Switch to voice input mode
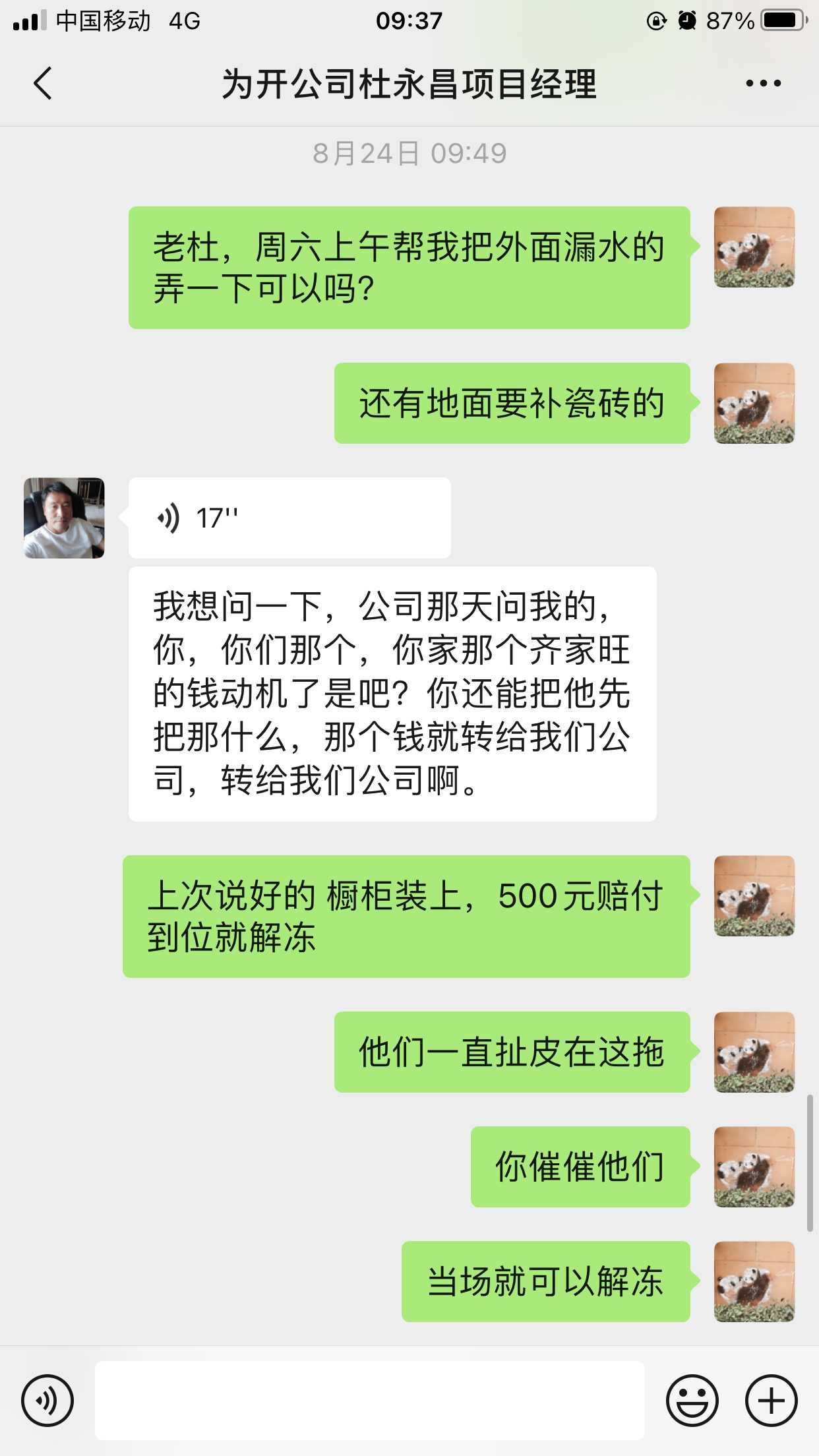Viewport: 819px width, 1456px height. pyautogui.click(x=47, y=1401)
